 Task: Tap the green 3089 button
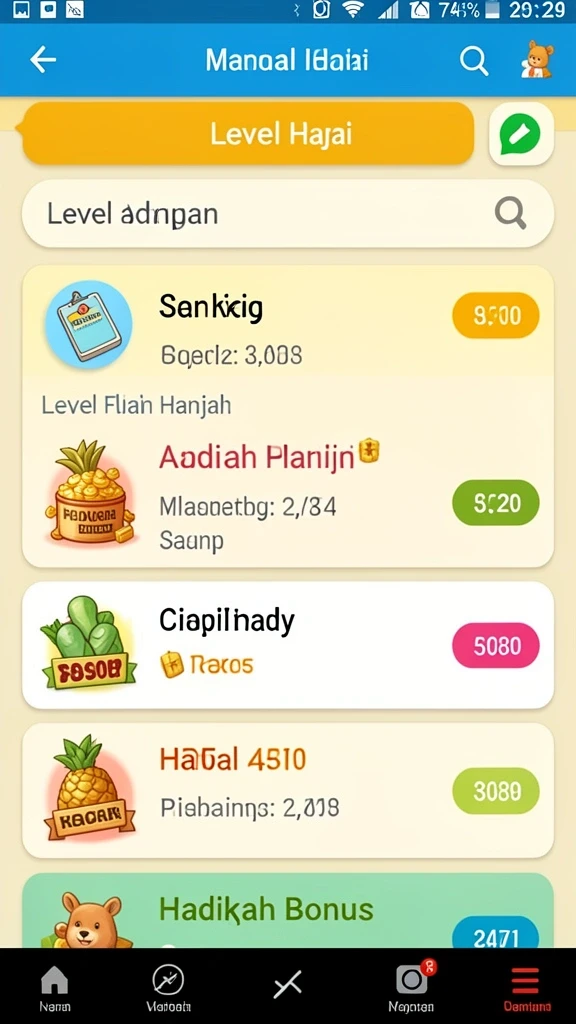point(496,791)
